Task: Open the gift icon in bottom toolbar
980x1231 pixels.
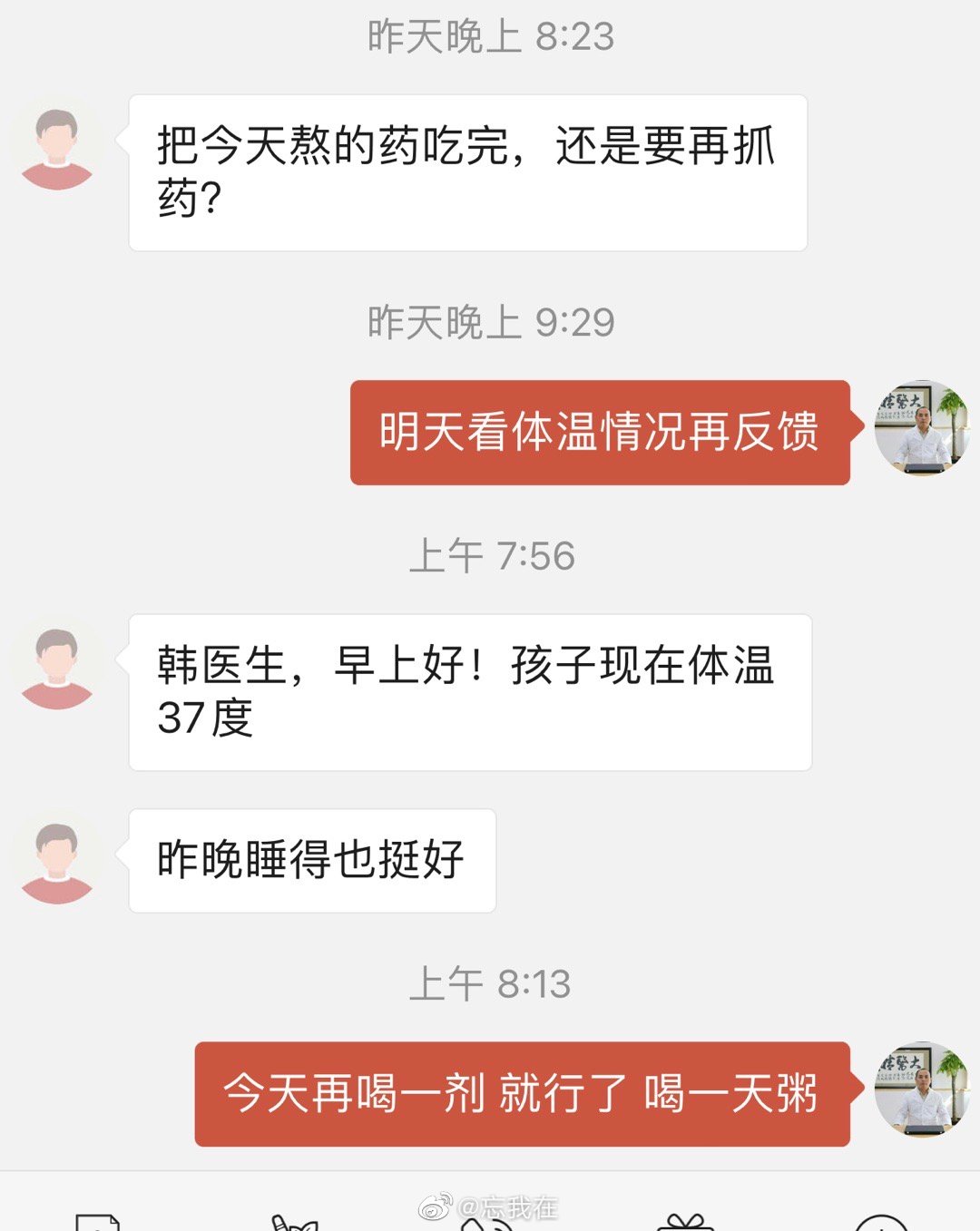Action: (x=685, y=1222)
